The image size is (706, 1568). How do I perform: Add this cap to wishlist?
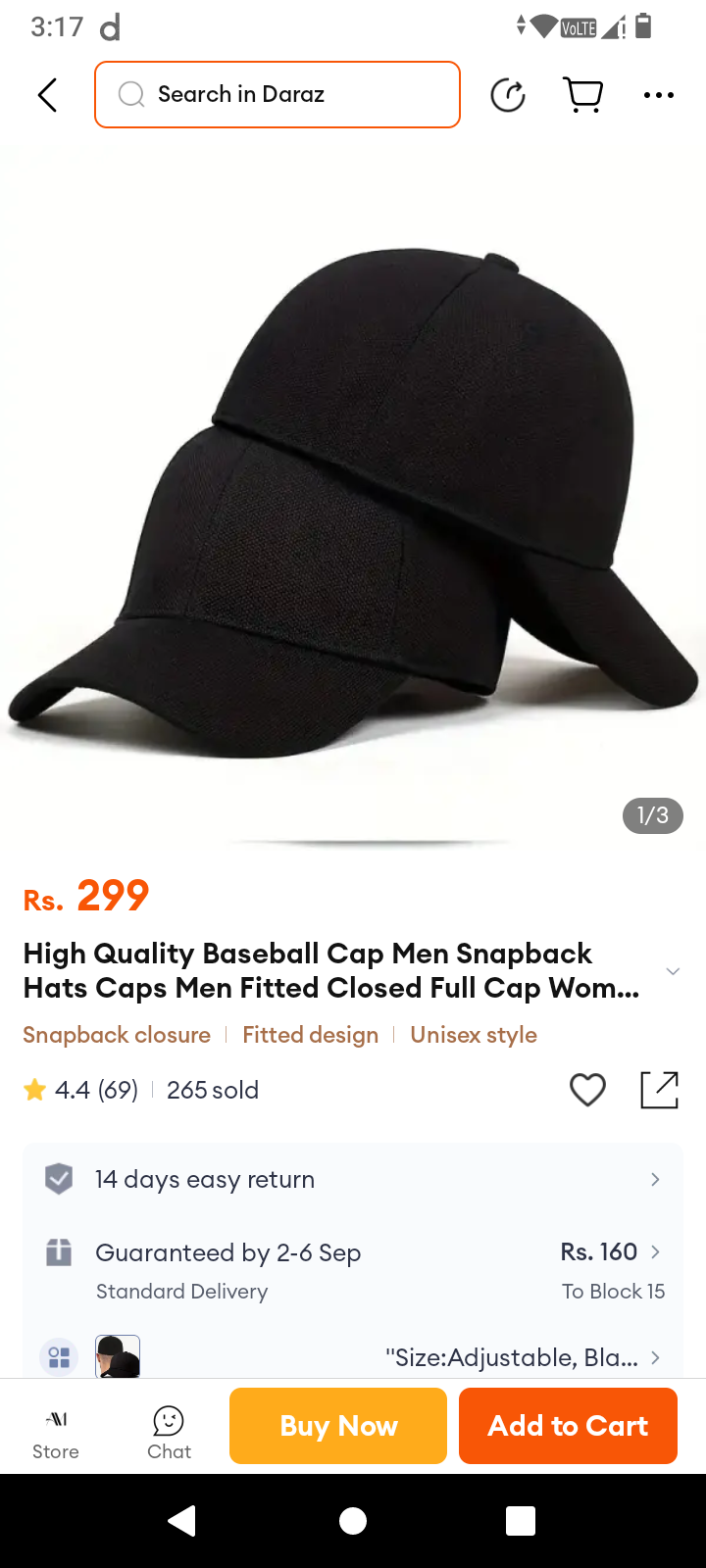pos(587,1090)
